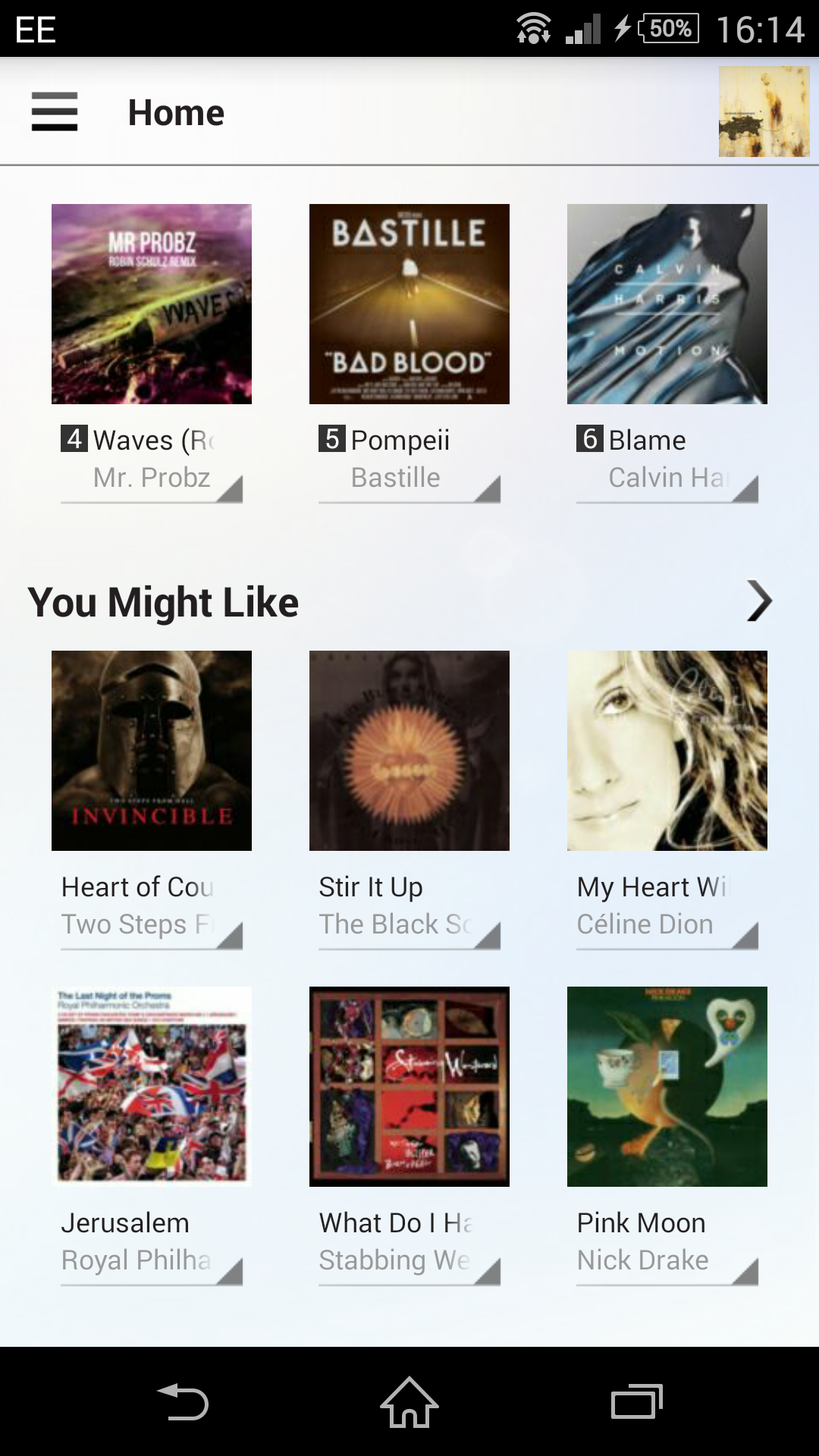Open My Heart Will Go On by Céline Dion
Screen dimensions: 819x1456
tap(667, 751)
